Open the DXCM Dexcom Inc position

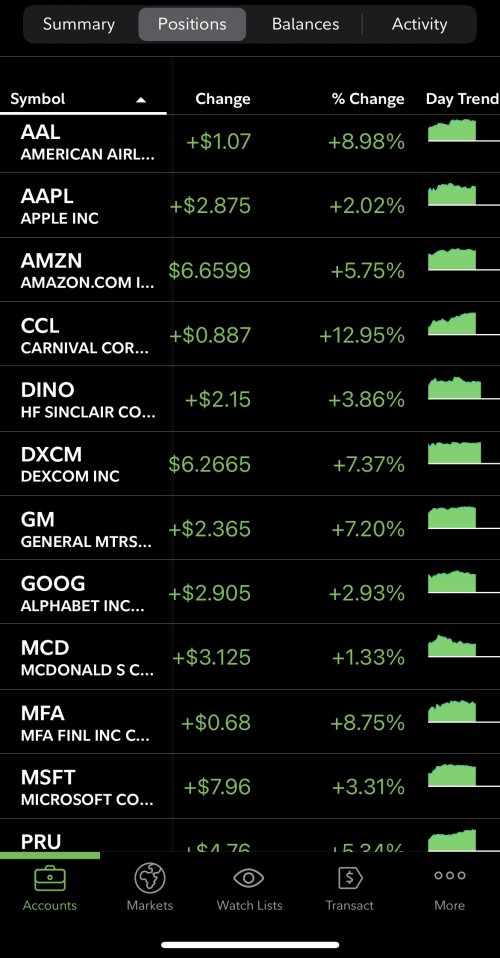tap(250, 464)
